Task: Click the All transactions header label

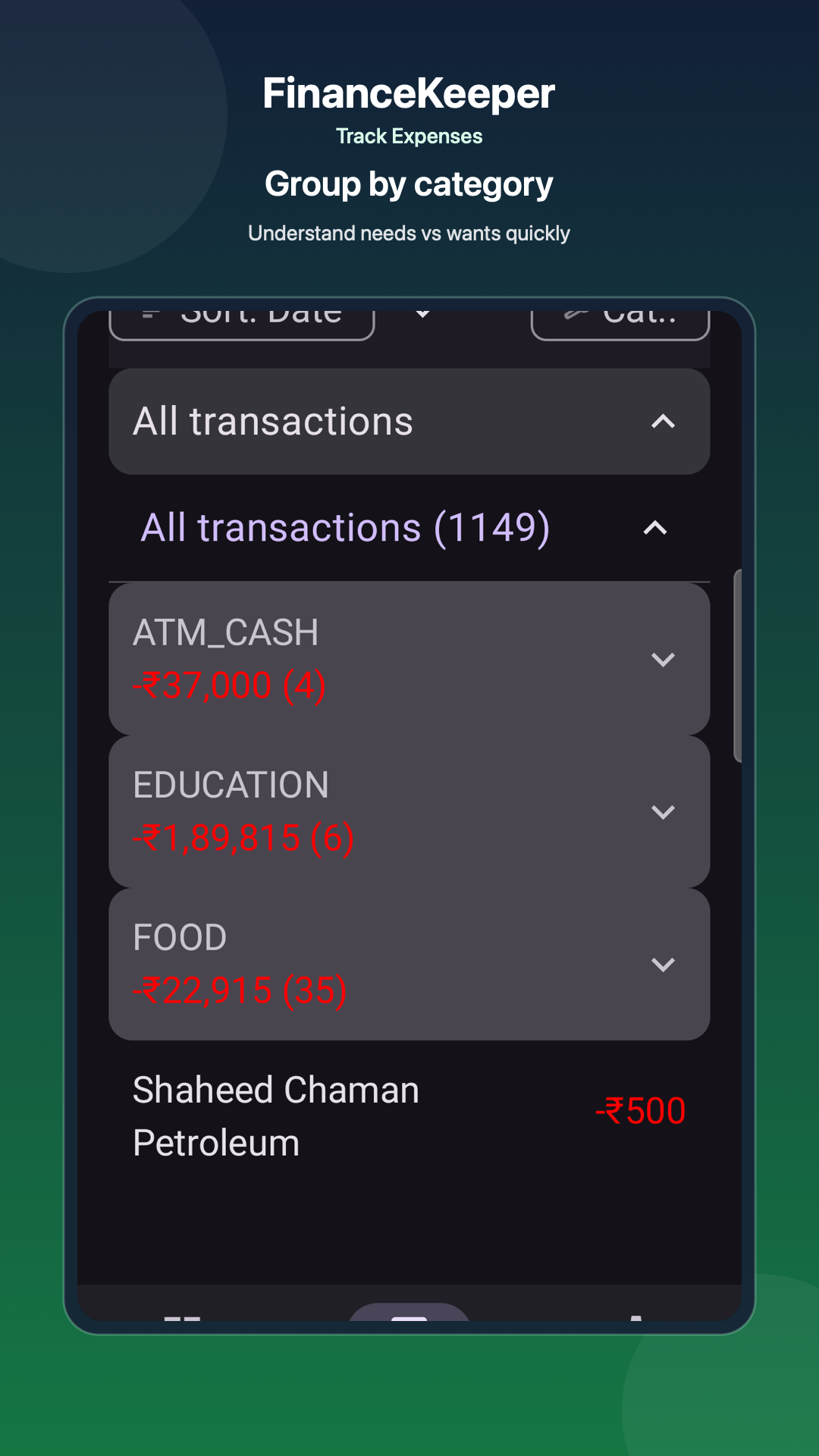Action: tap(274, 422)
